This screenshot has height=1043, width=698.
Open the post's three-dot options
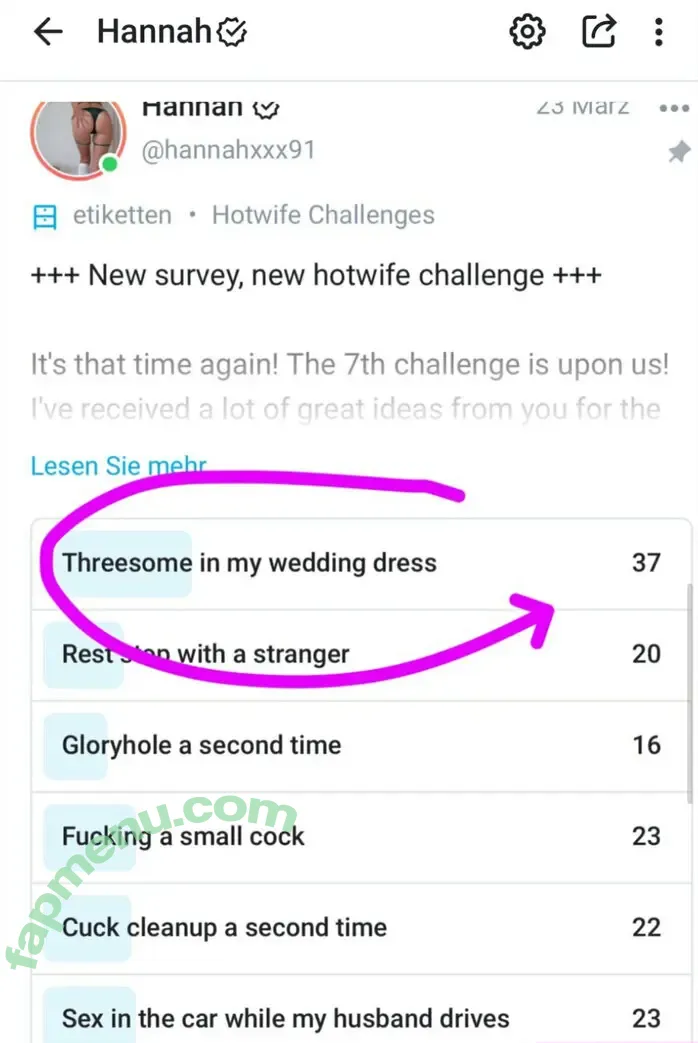[674, 108]
